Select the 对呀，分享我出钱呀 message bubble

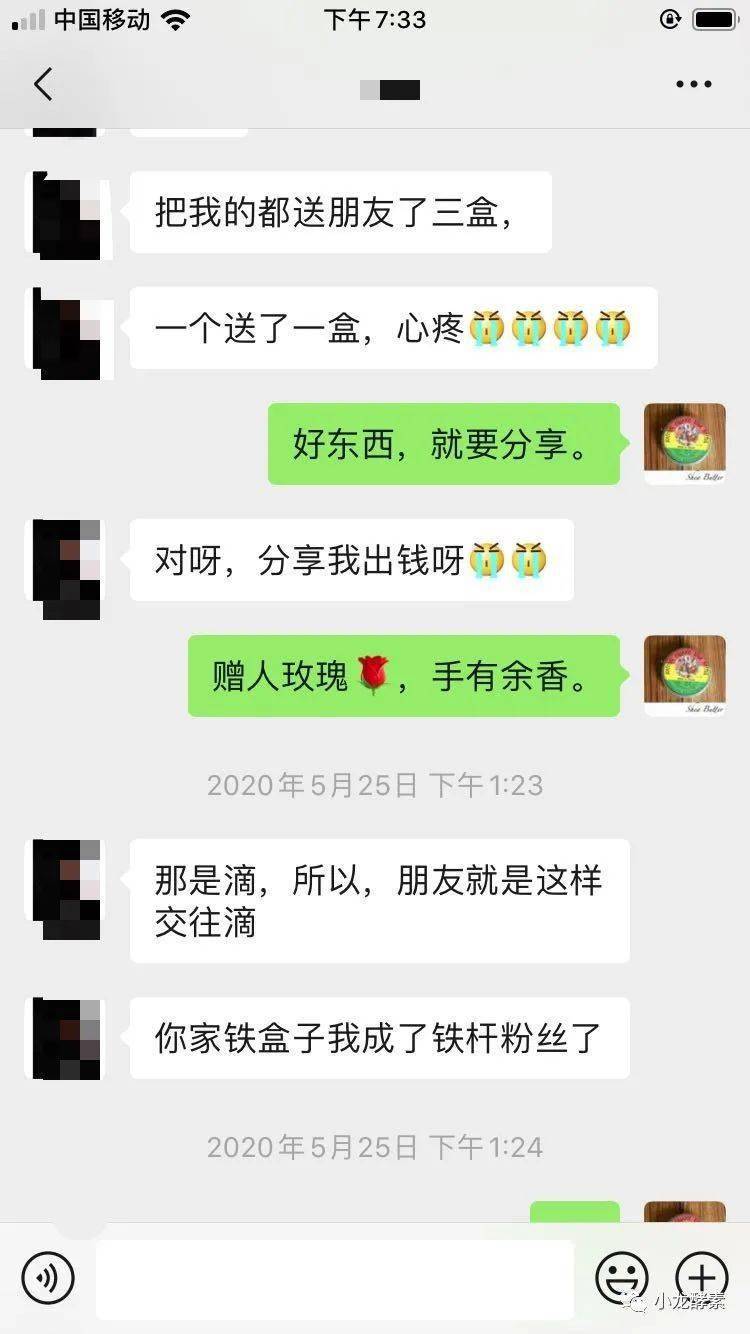tap(352, 561)
